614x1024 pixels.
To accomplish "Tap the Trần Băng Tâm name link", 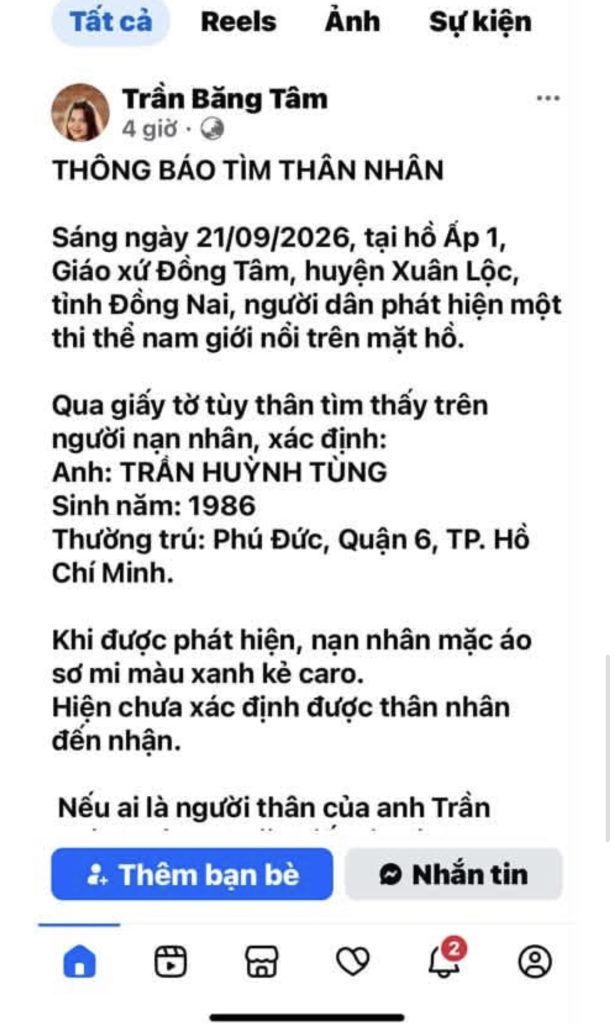I will coord(225,99).
